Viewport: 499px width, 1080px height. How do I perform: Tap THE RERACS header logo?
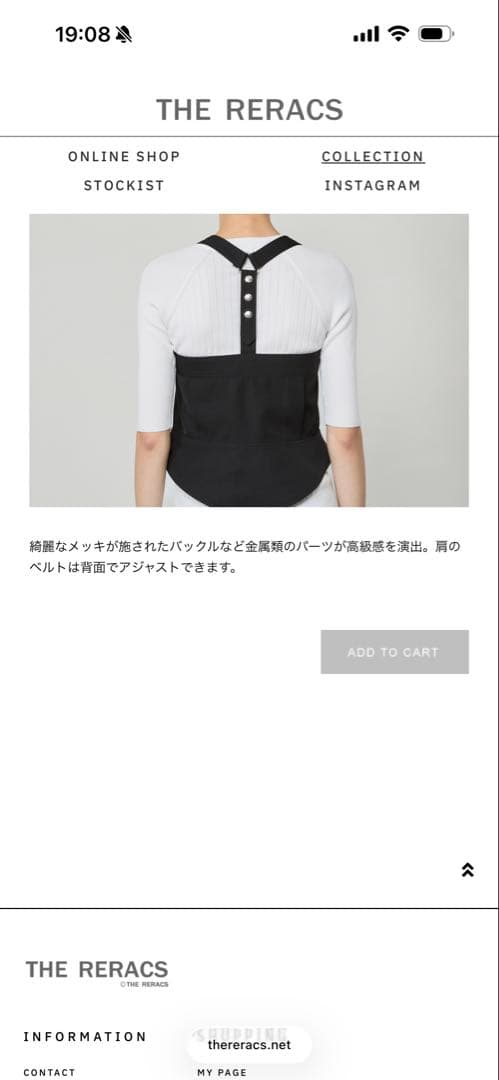point(250,110)
